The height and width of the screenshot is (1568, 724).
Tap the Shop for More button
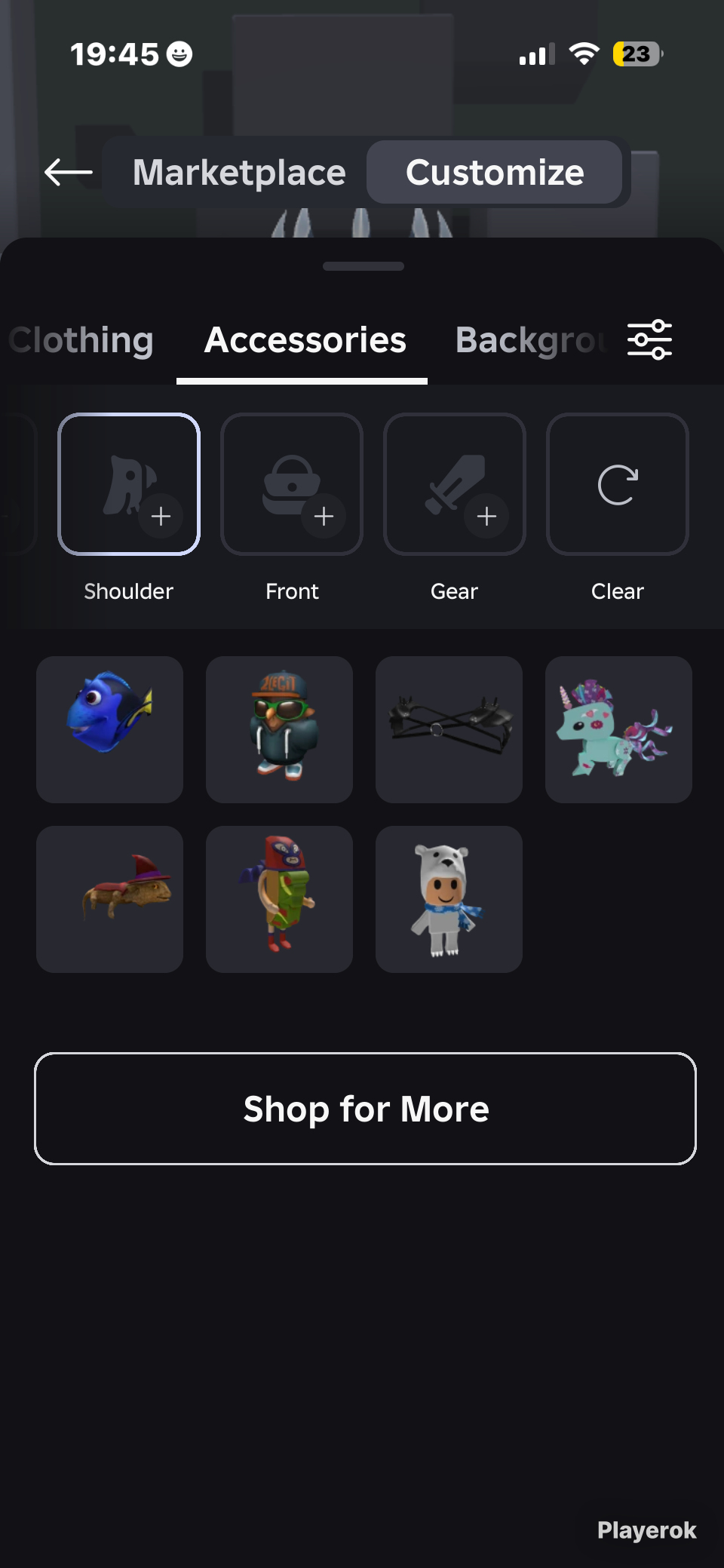coord(365,1109)
